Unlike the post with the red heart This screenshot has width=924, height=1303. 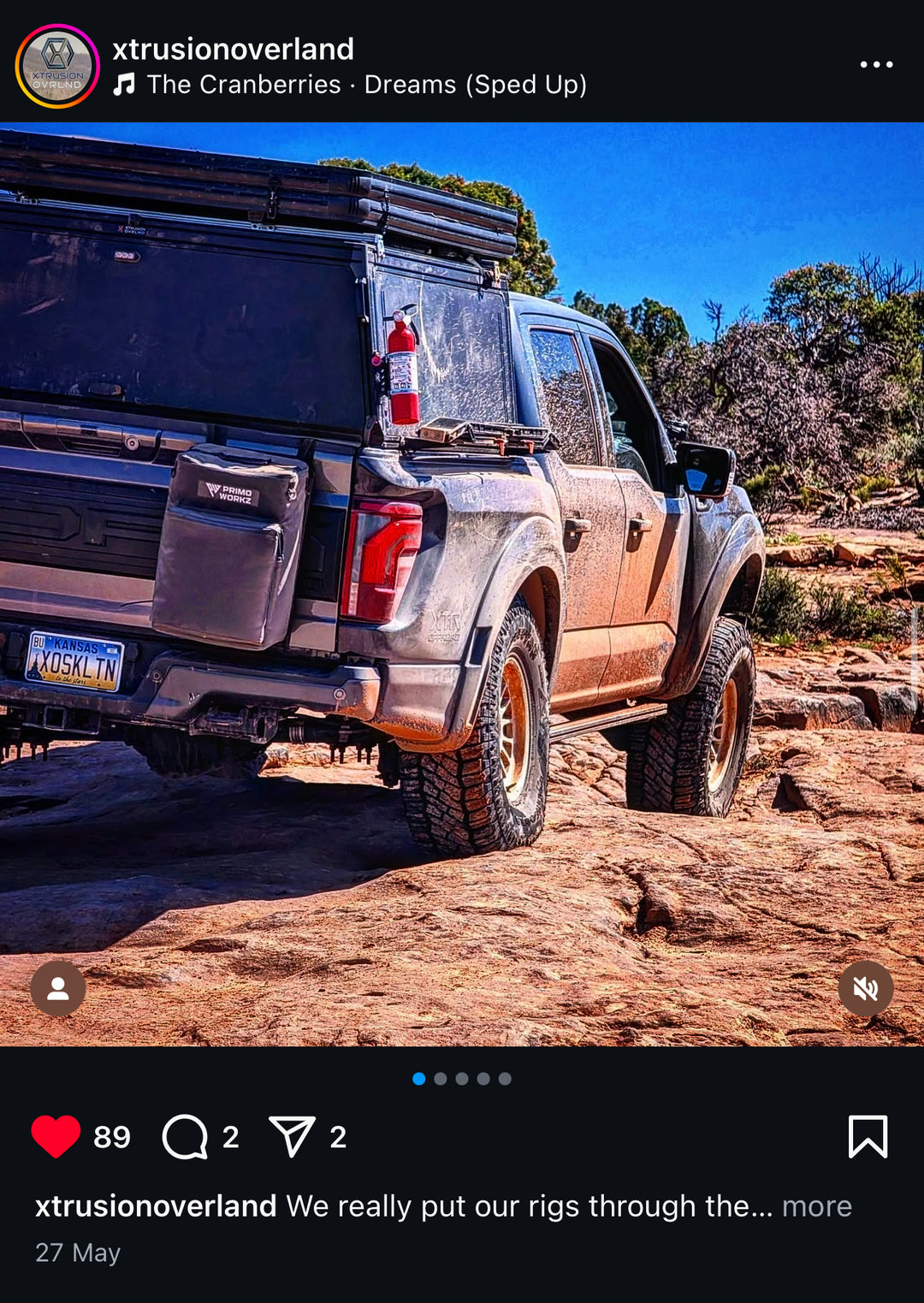click(x=56, y=1137)
